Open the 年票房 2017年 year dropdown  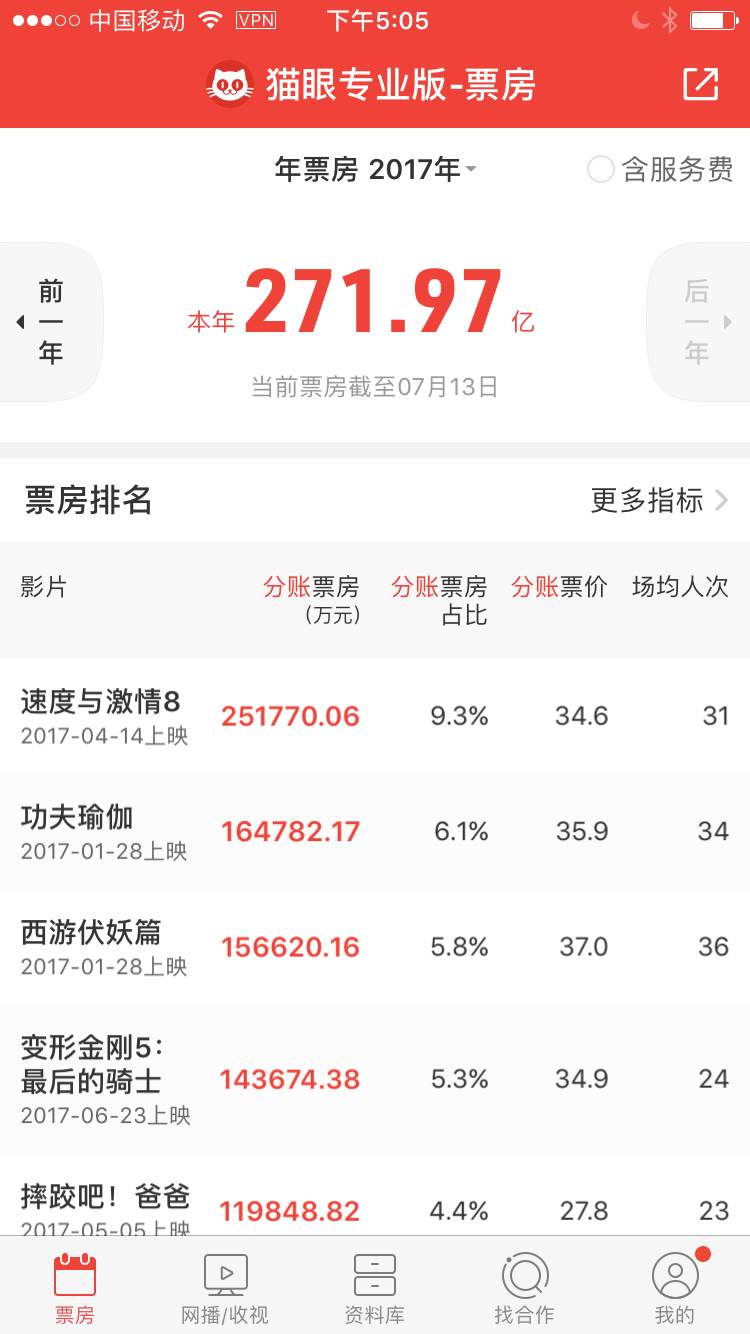pyautogui.click(x=375, y=170)
